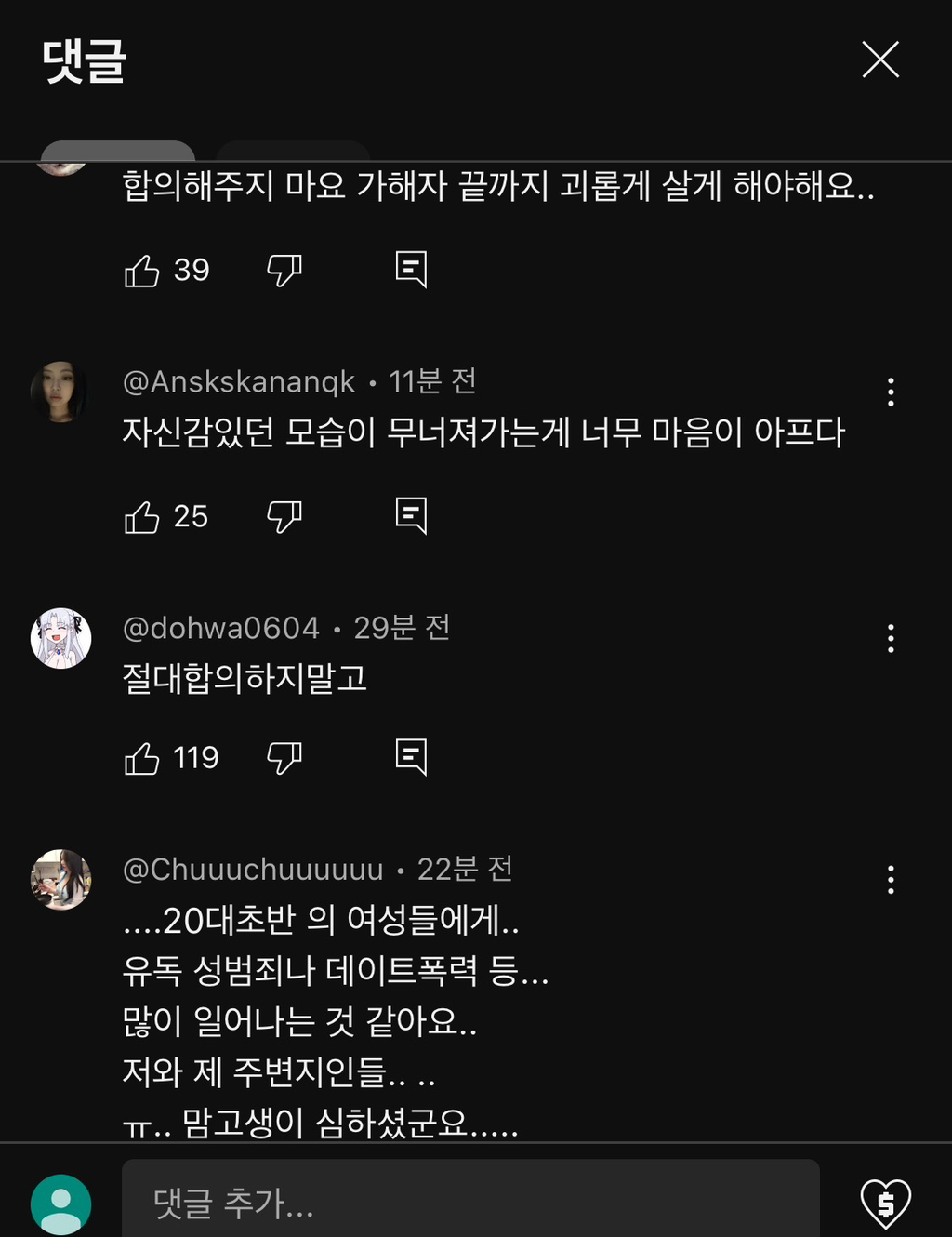Tap the 댓글 추가 comment input field
The image size is (952, 1237).
[x=470, y=1201]
